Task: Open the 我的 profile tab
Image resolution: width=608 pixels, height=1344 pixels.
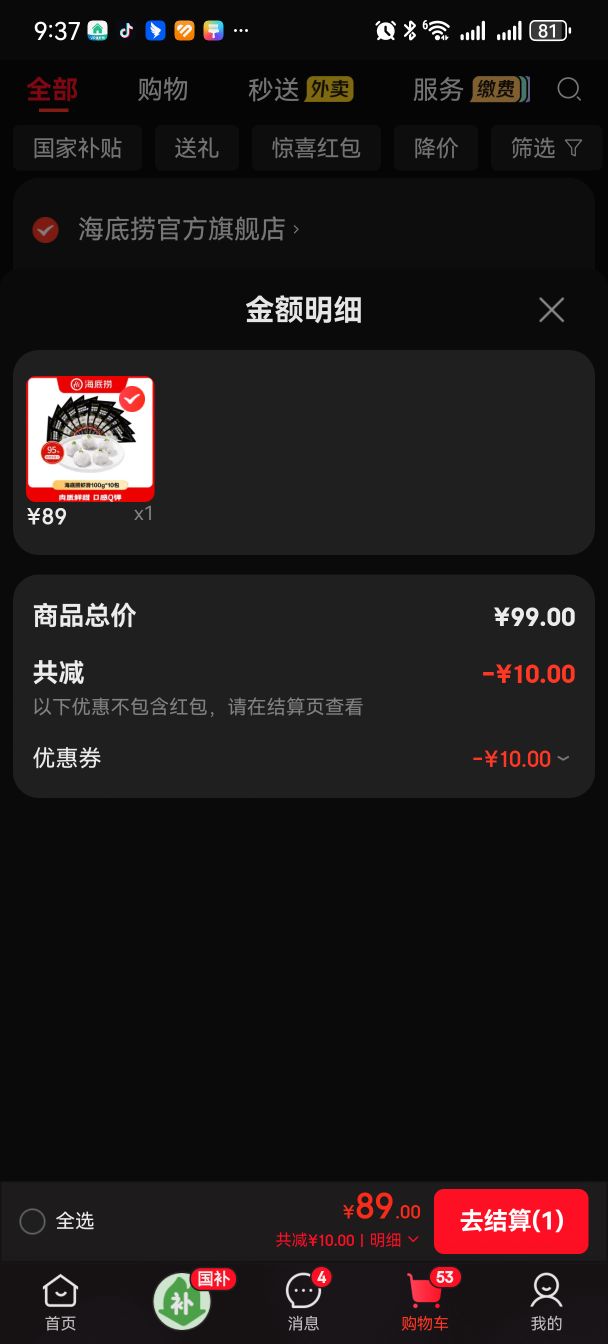Action: 546,1303
